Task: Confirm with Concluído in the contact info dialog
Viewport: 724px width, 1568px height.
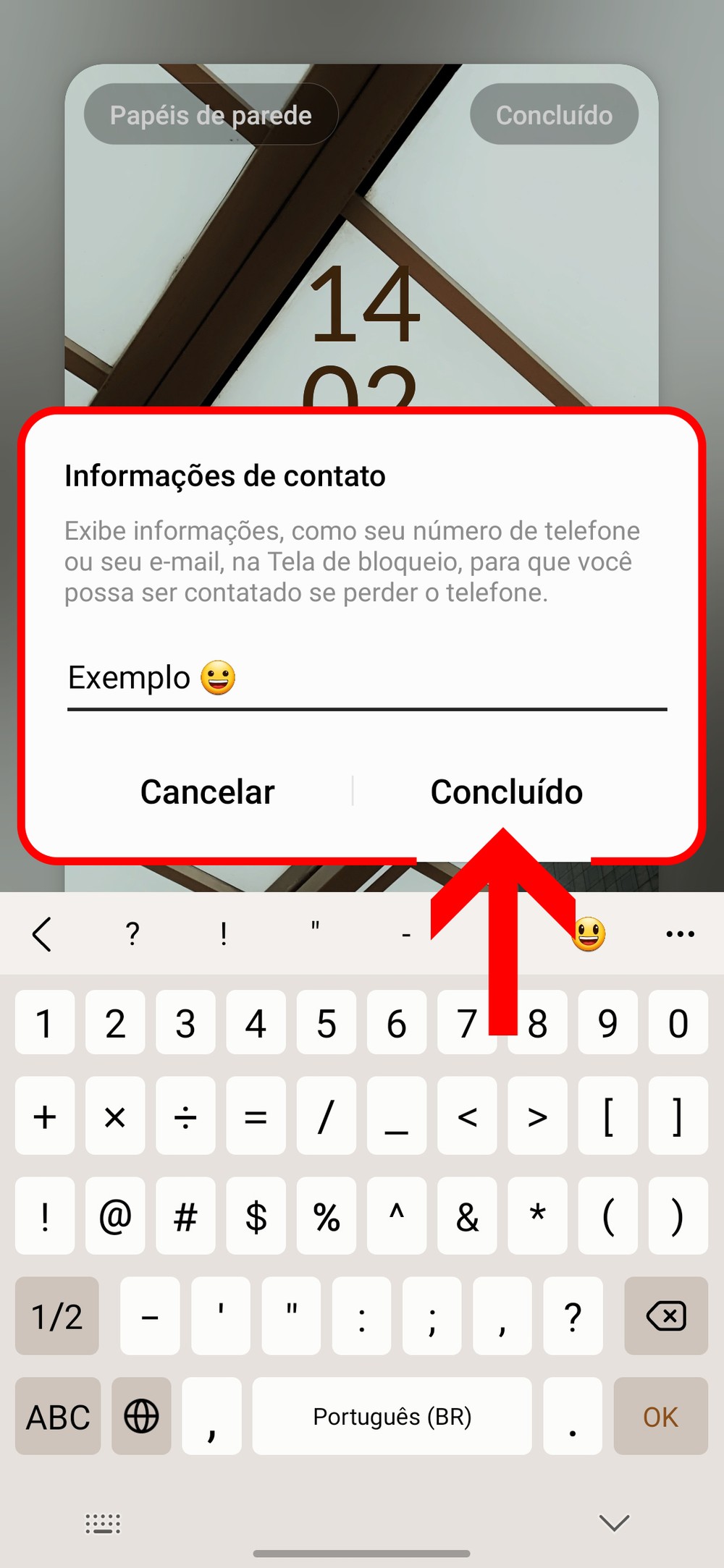Action: point(506,792)
